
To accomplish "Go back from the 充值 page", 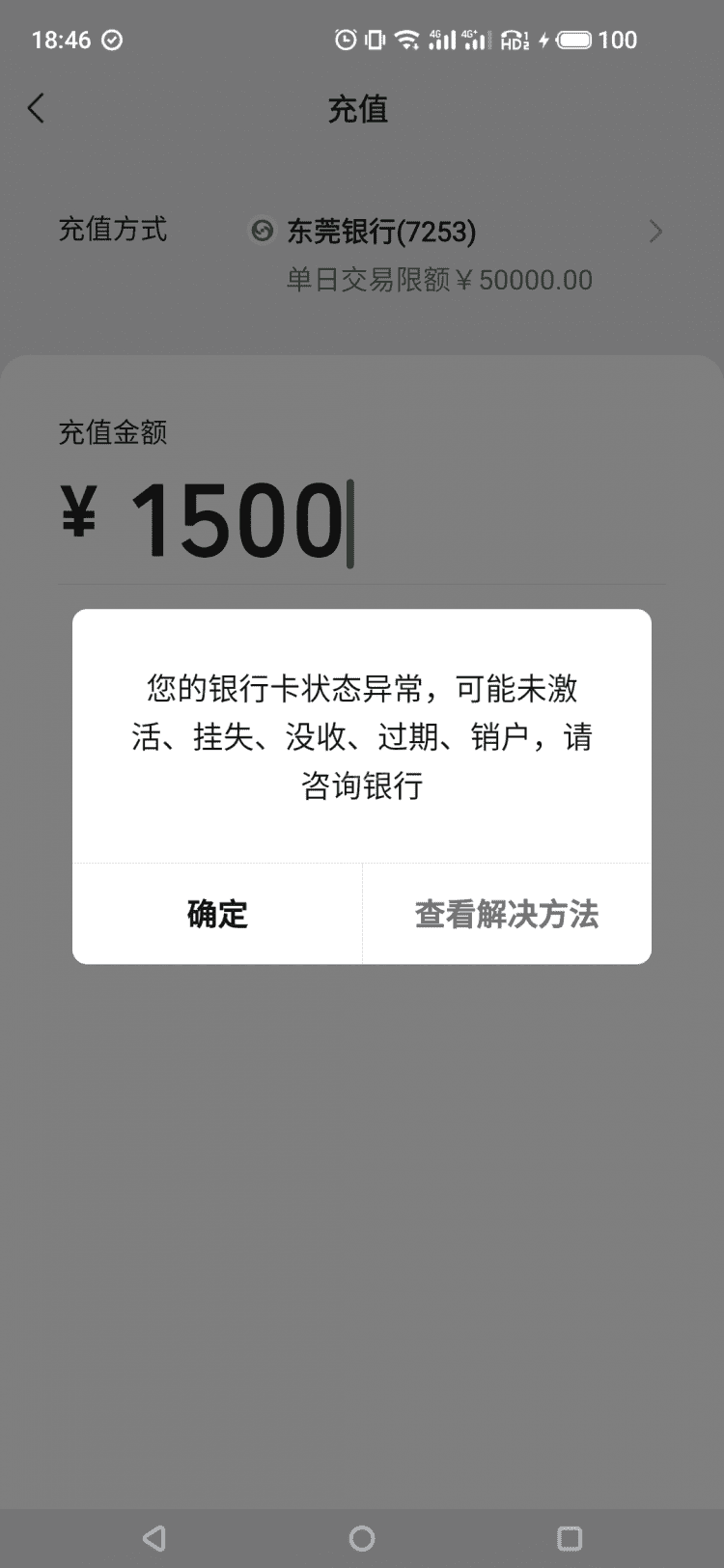I will (37, 108).
